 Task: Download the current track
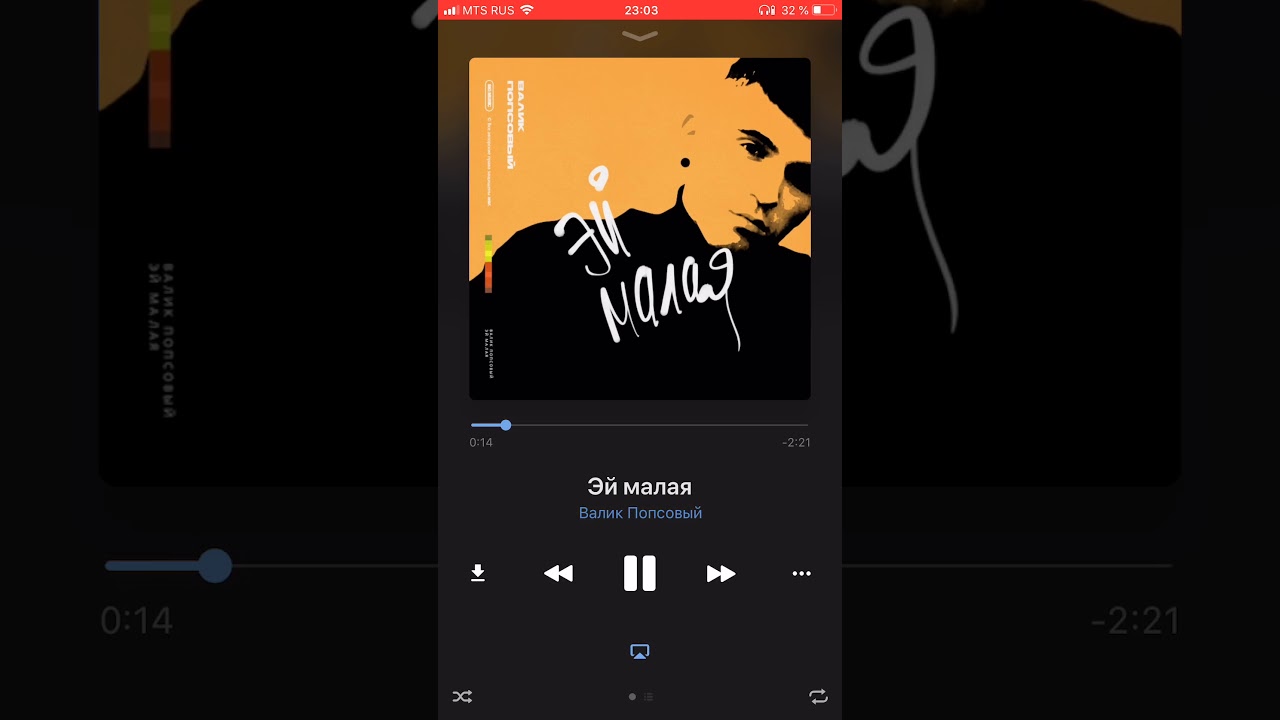tap(478, 573)
